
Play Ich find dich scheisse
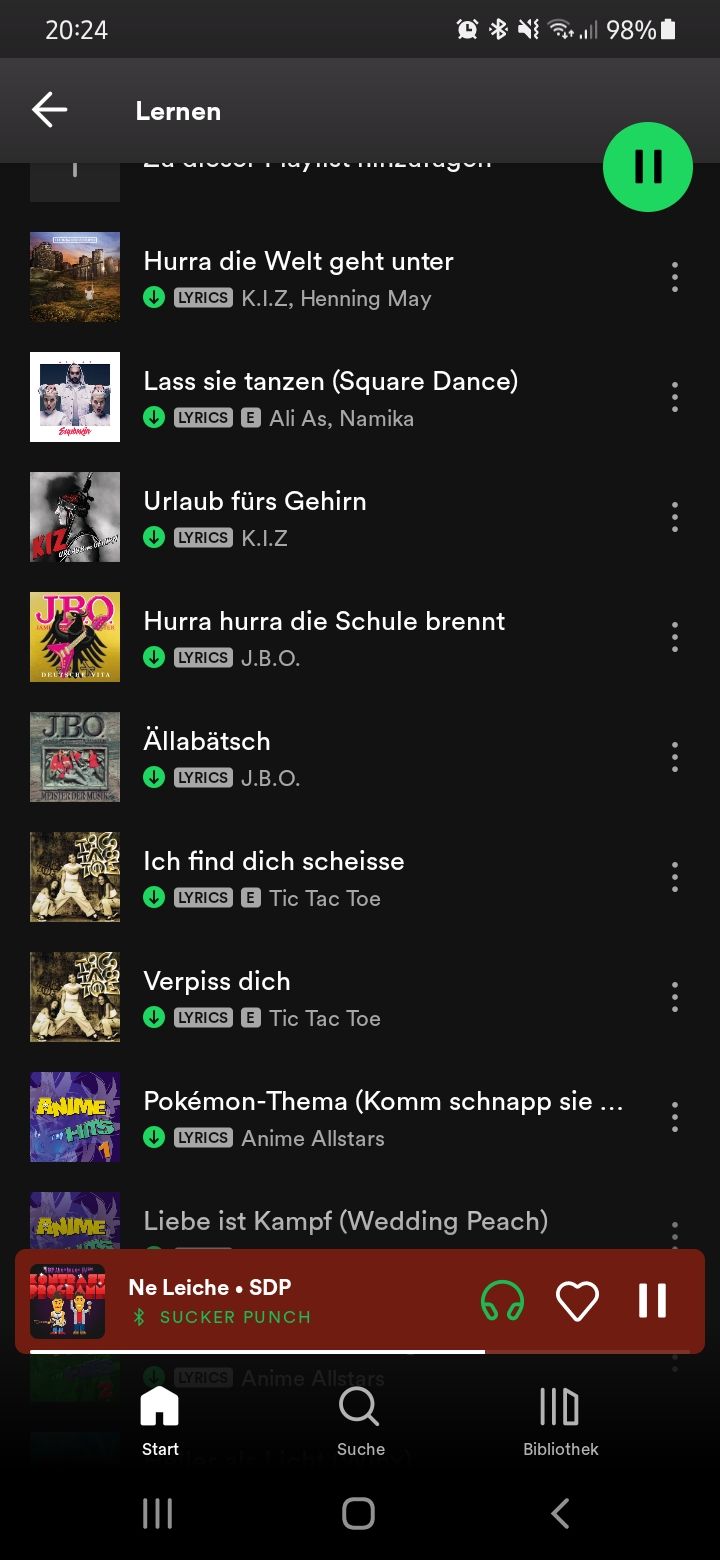(x=274, y=862)
